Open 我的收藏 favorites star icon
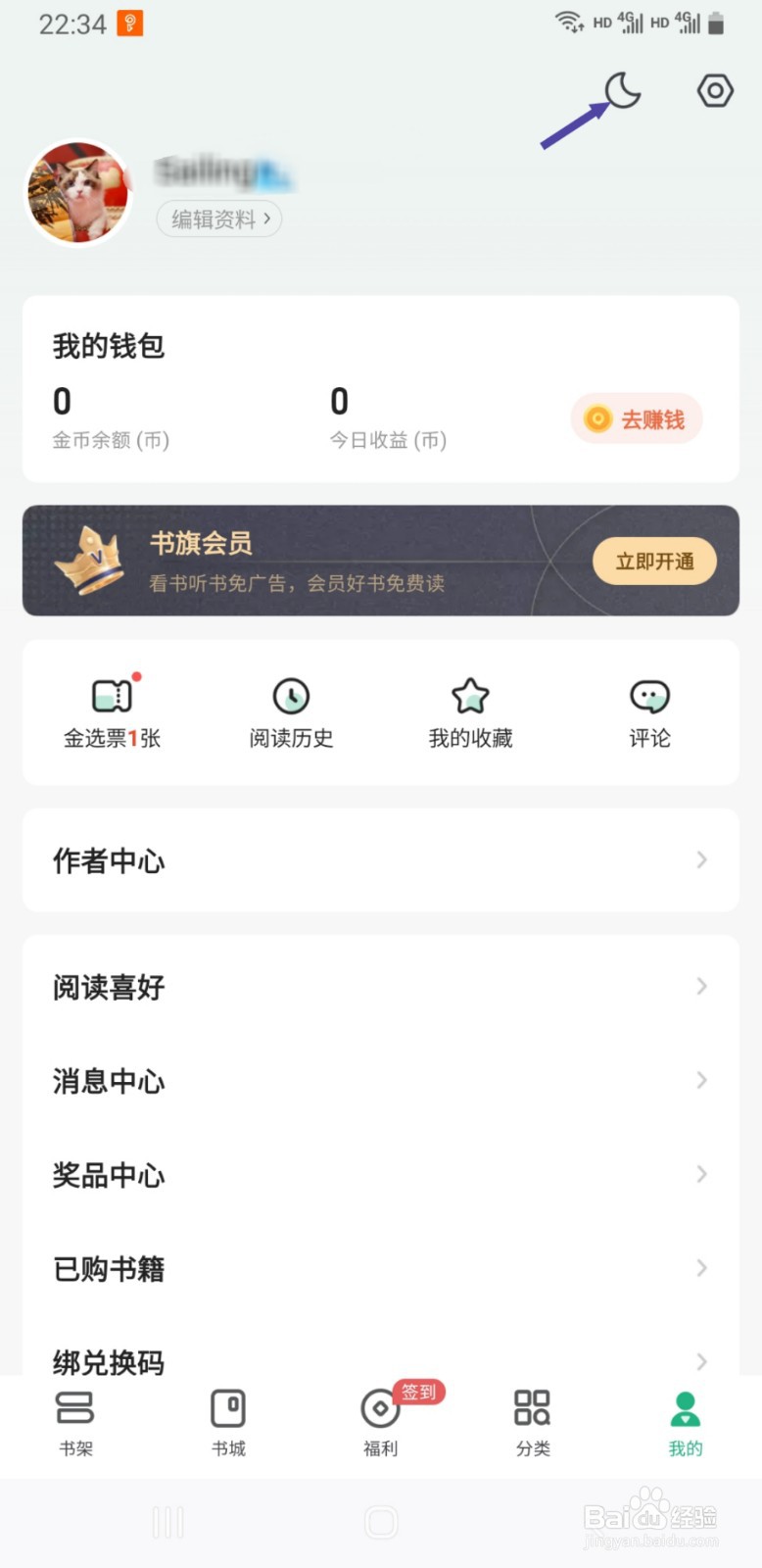This screenshot has height=1568, width=762. tap(470, 708)
